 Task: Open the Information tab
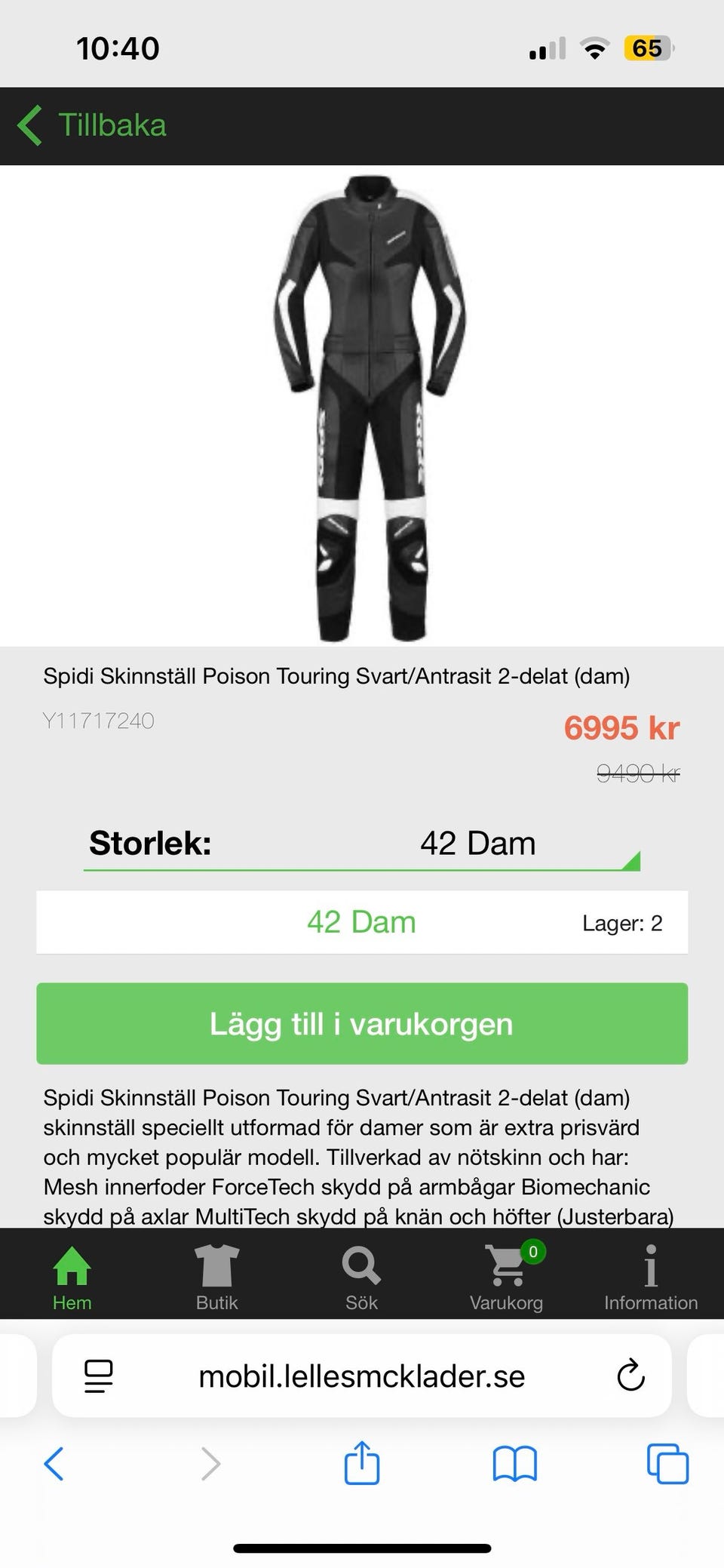[650, 1277]
